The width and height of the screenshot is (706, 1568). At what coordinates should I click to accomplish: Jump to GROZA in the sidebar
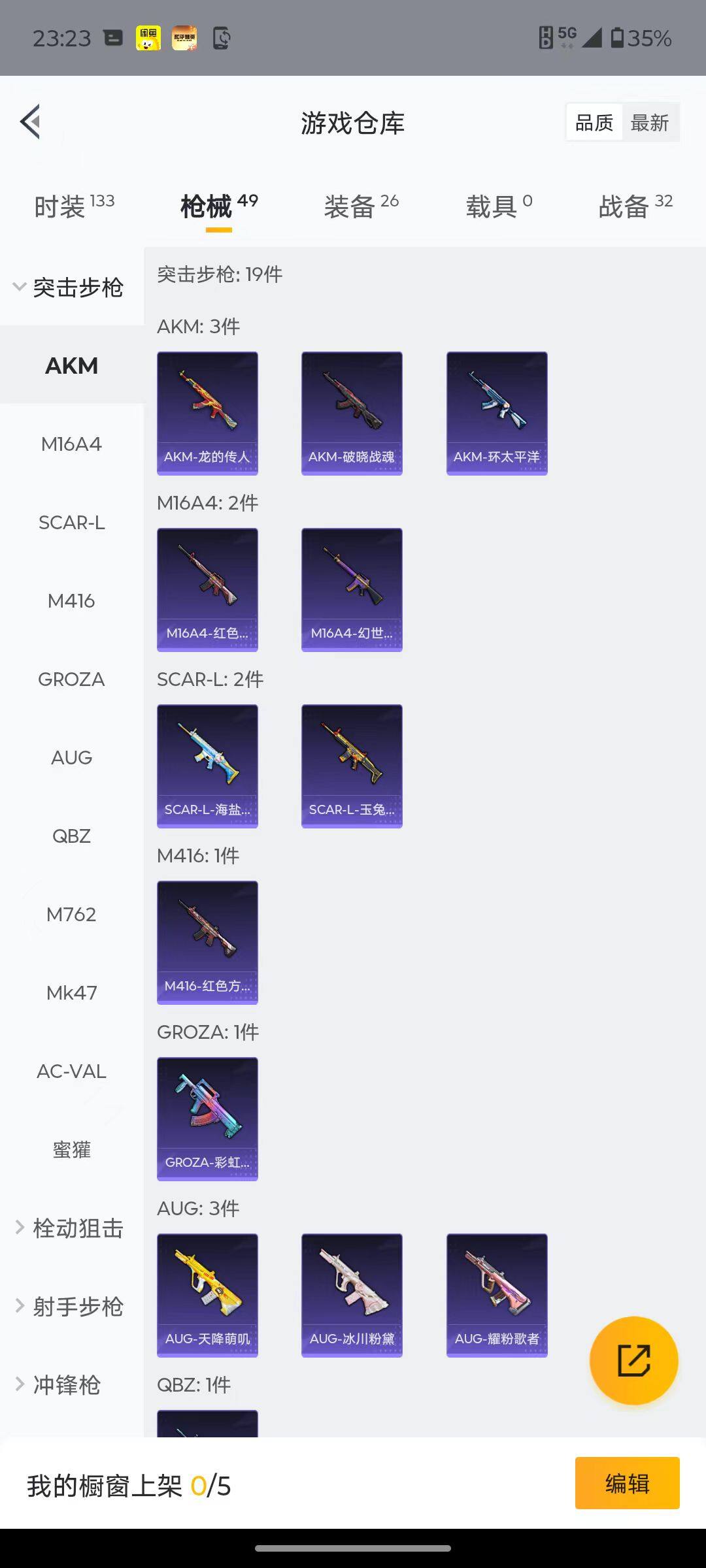click(x=71, y=679)
